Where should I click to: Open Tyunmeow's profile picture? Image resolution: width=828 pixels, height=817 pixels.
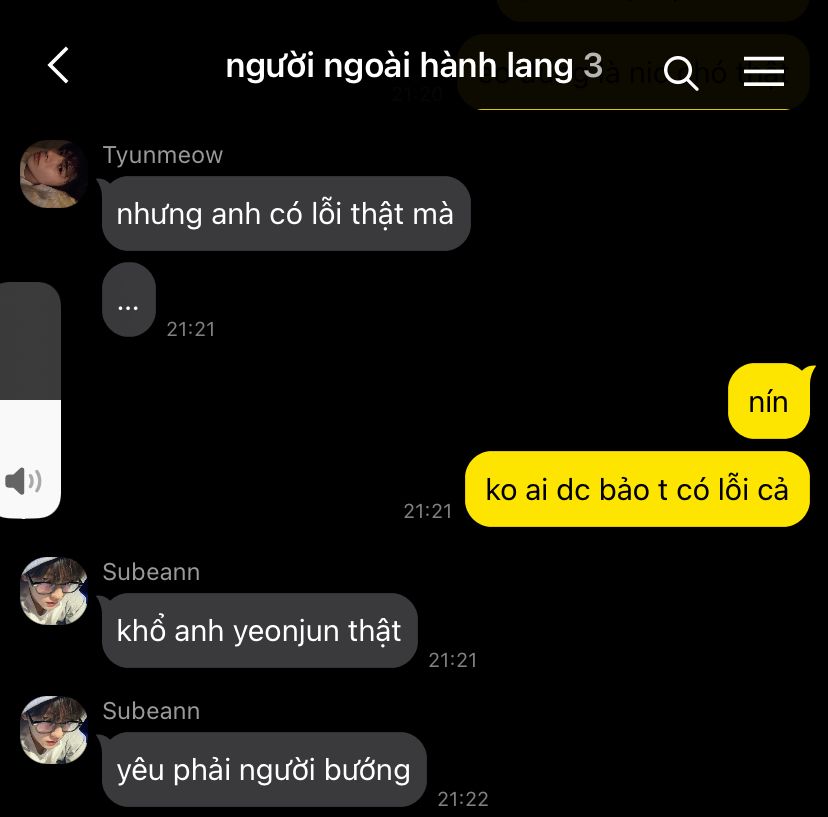(x=54, y=174)
